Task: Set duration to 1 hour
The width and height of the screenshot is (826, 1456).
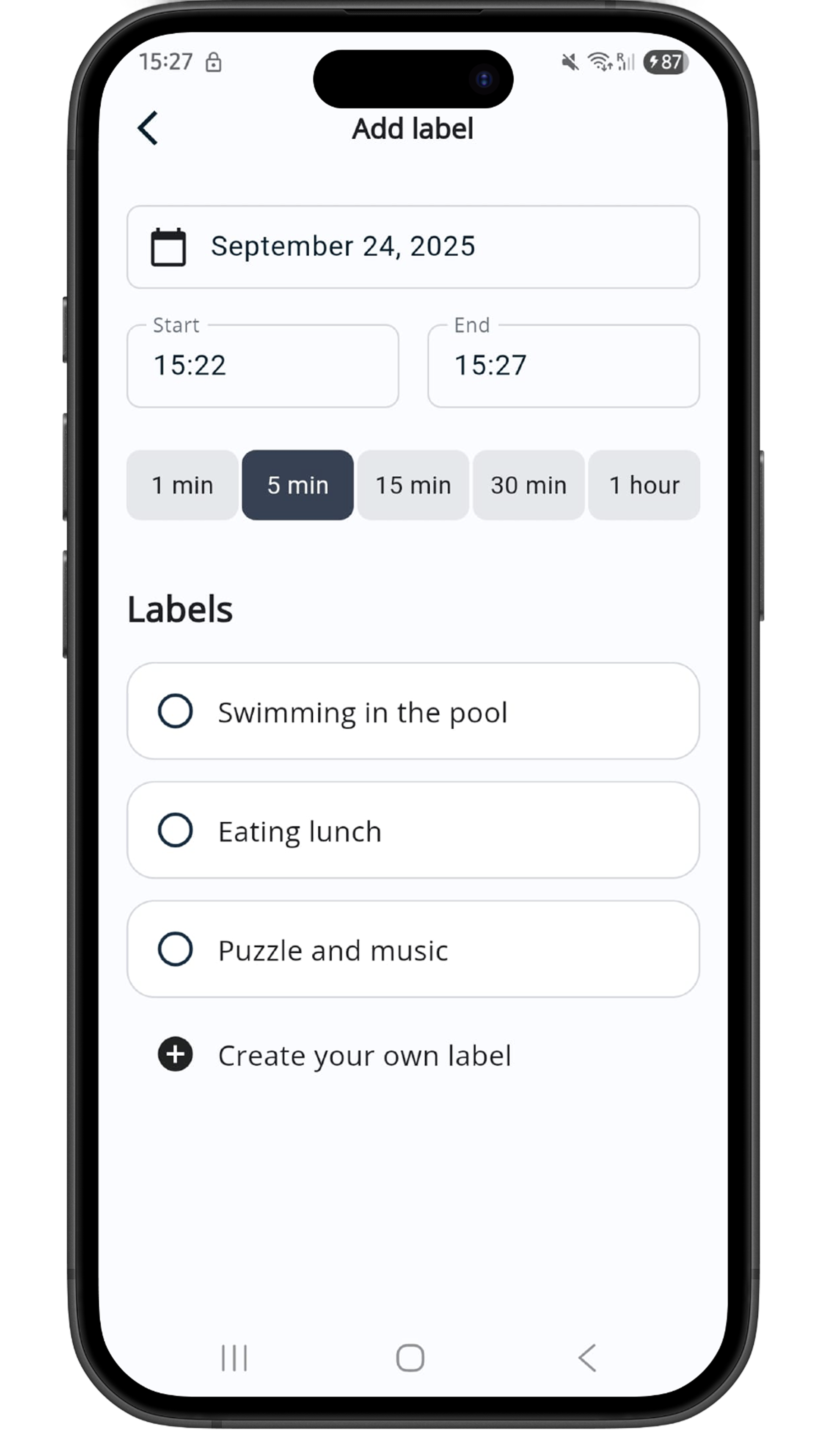Action: click(x=644, y=485)
